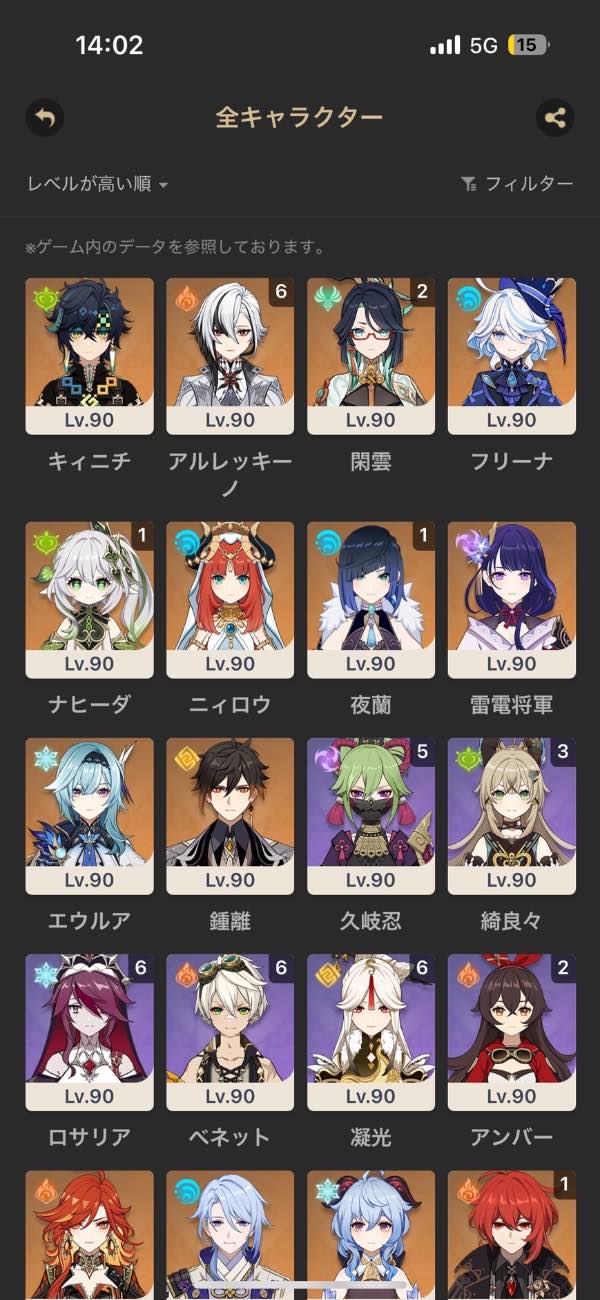Open 鍾離 character card
The height and width of the screenshot is (1300, 600).
pyautogui.click(x=230, y=815)
